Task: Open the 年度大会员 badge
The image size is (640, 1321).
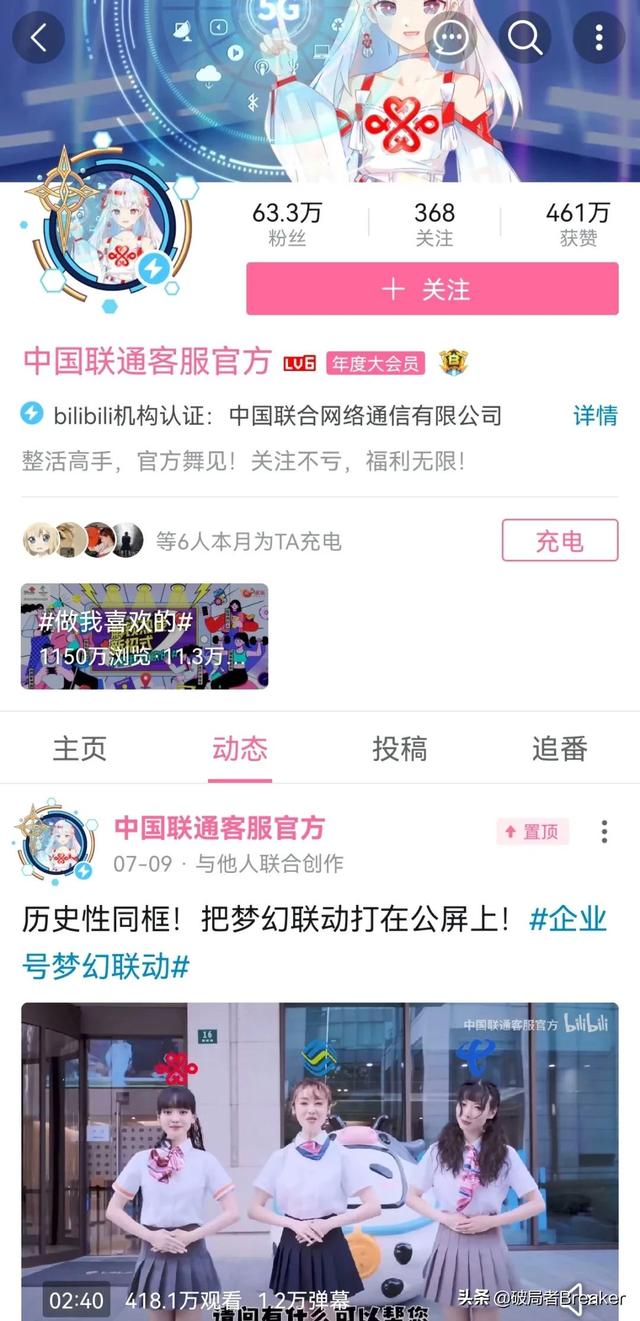Action: (376, 363)
